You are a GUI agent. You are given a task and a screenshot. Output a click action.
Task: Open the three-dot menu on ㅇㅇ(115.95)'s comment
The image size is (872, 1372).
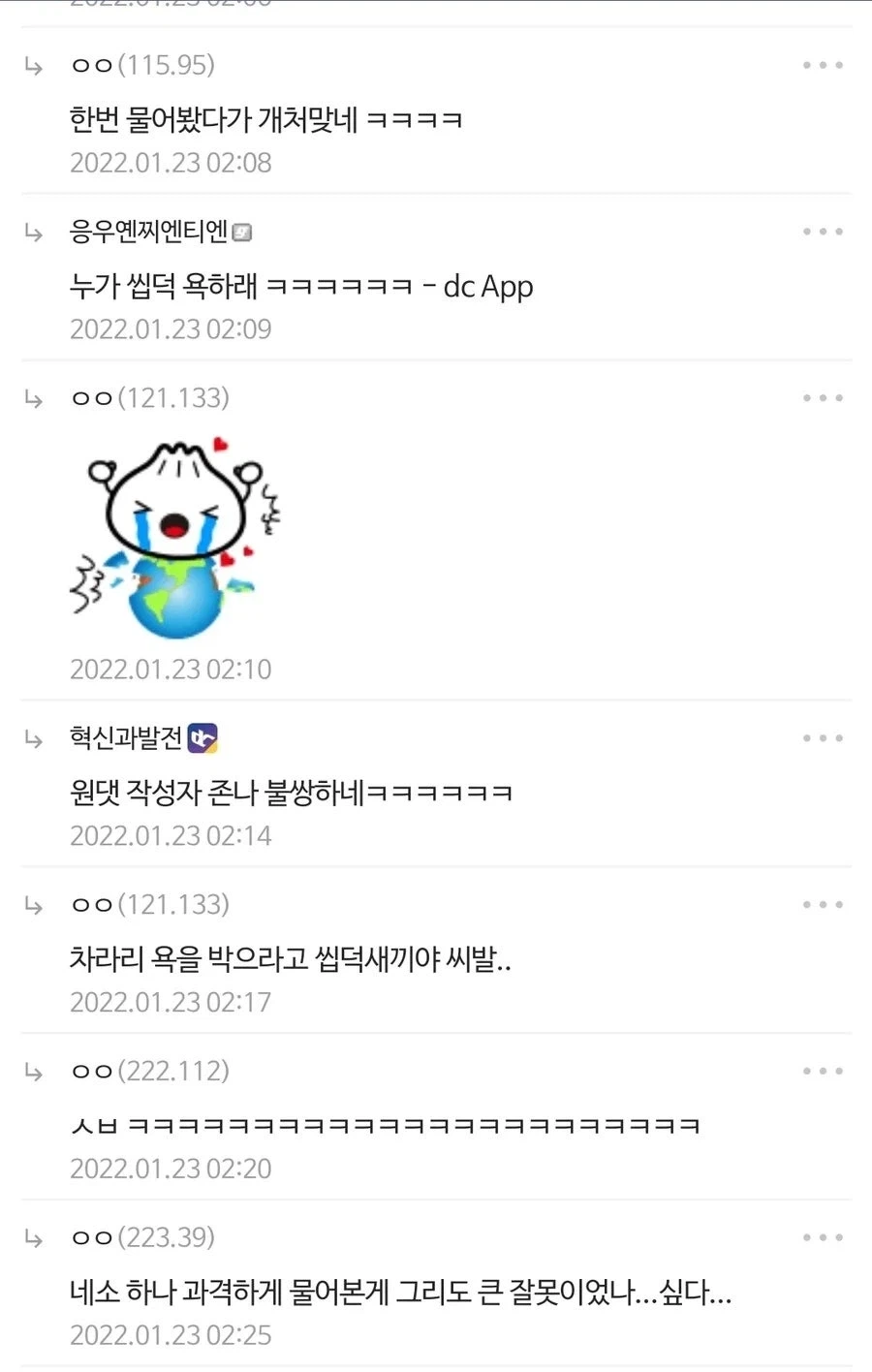822,64
